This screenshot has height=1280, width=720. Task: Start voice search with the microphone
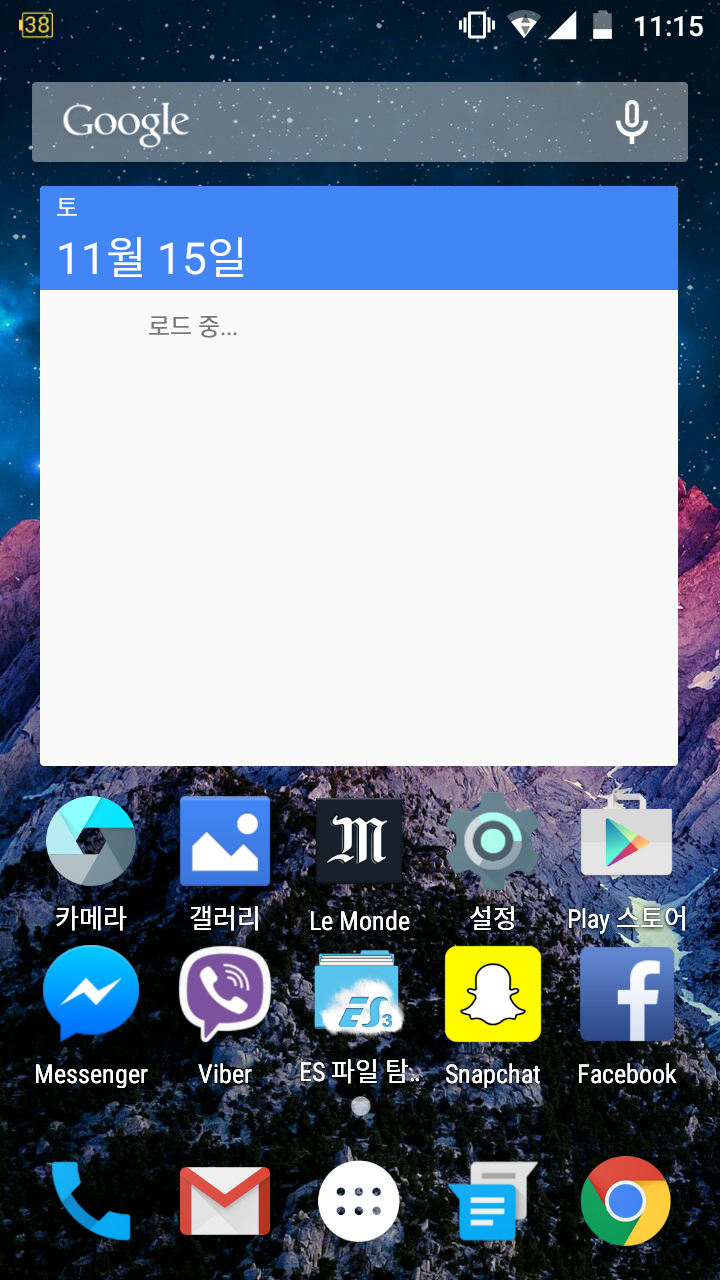[631, 122]
